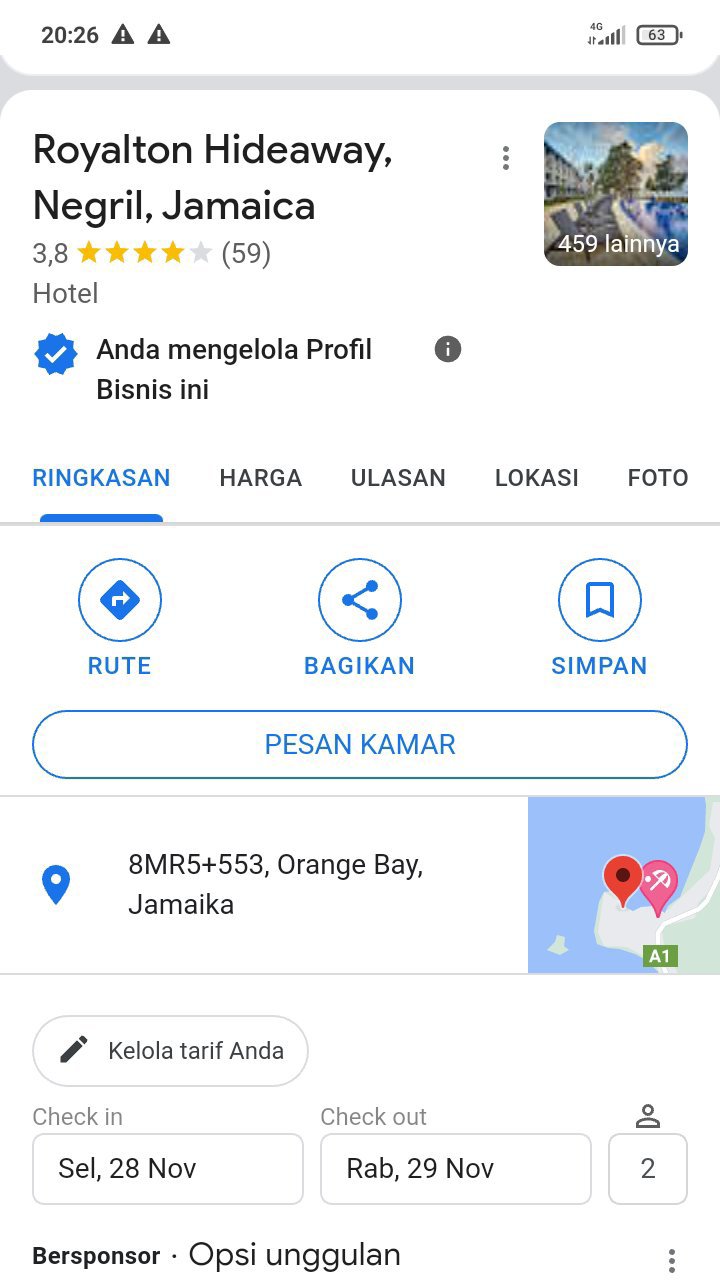
Task: Switch to the FOTO tab
Action: coord(657,478)
